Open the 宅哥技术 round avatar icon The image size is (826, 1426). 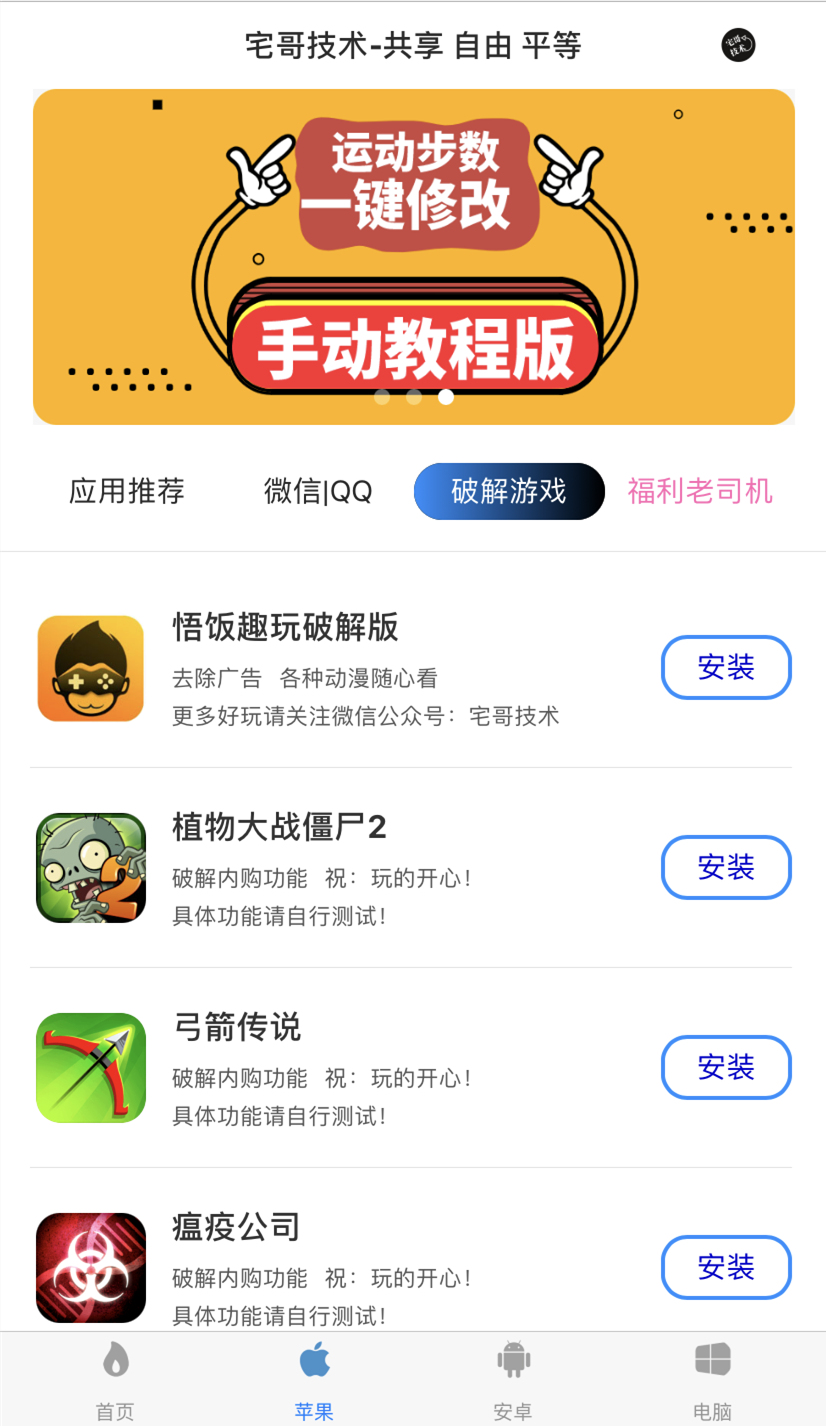click(x=738, y=45)
